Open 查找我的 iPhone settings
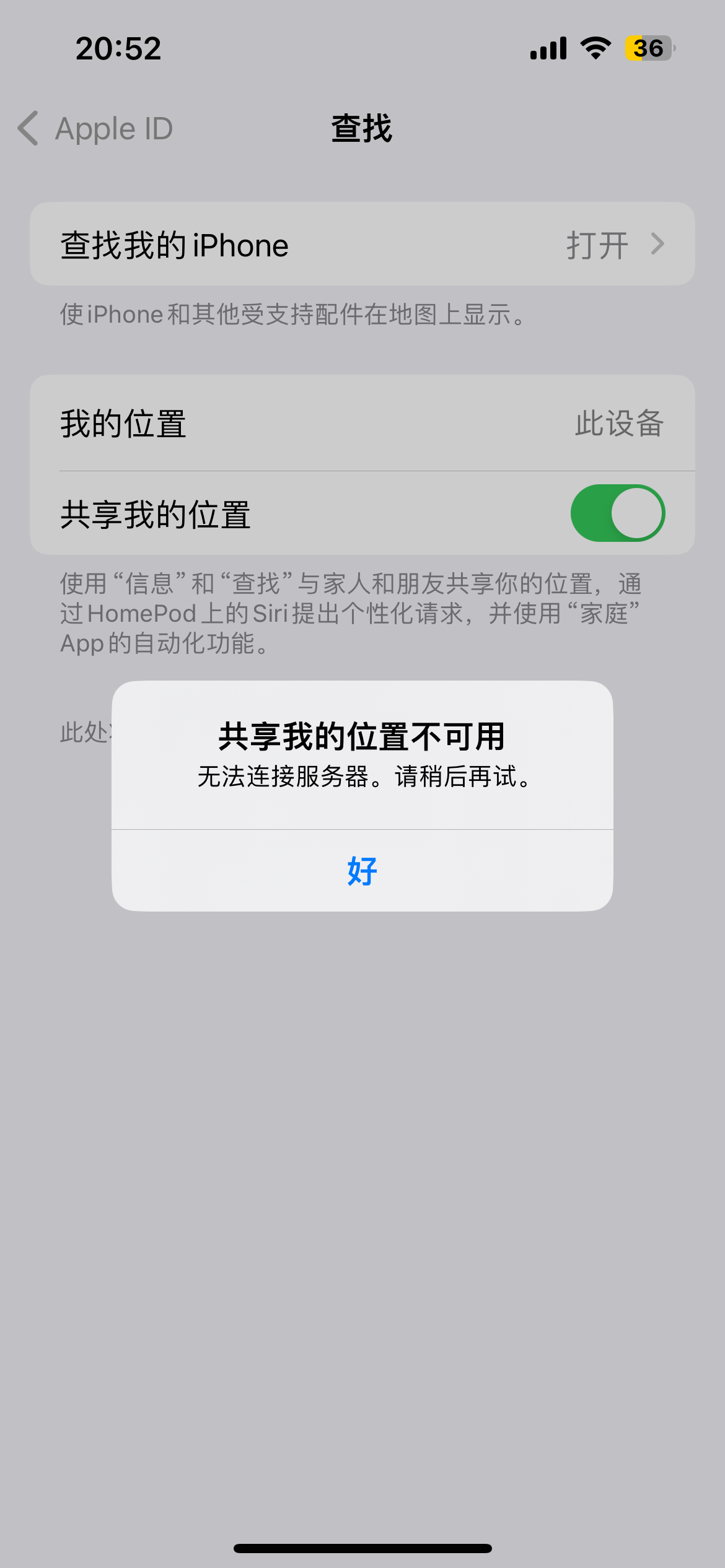Image resolution: width=725 pixels, height=1568 pixels. pos(362,244)
